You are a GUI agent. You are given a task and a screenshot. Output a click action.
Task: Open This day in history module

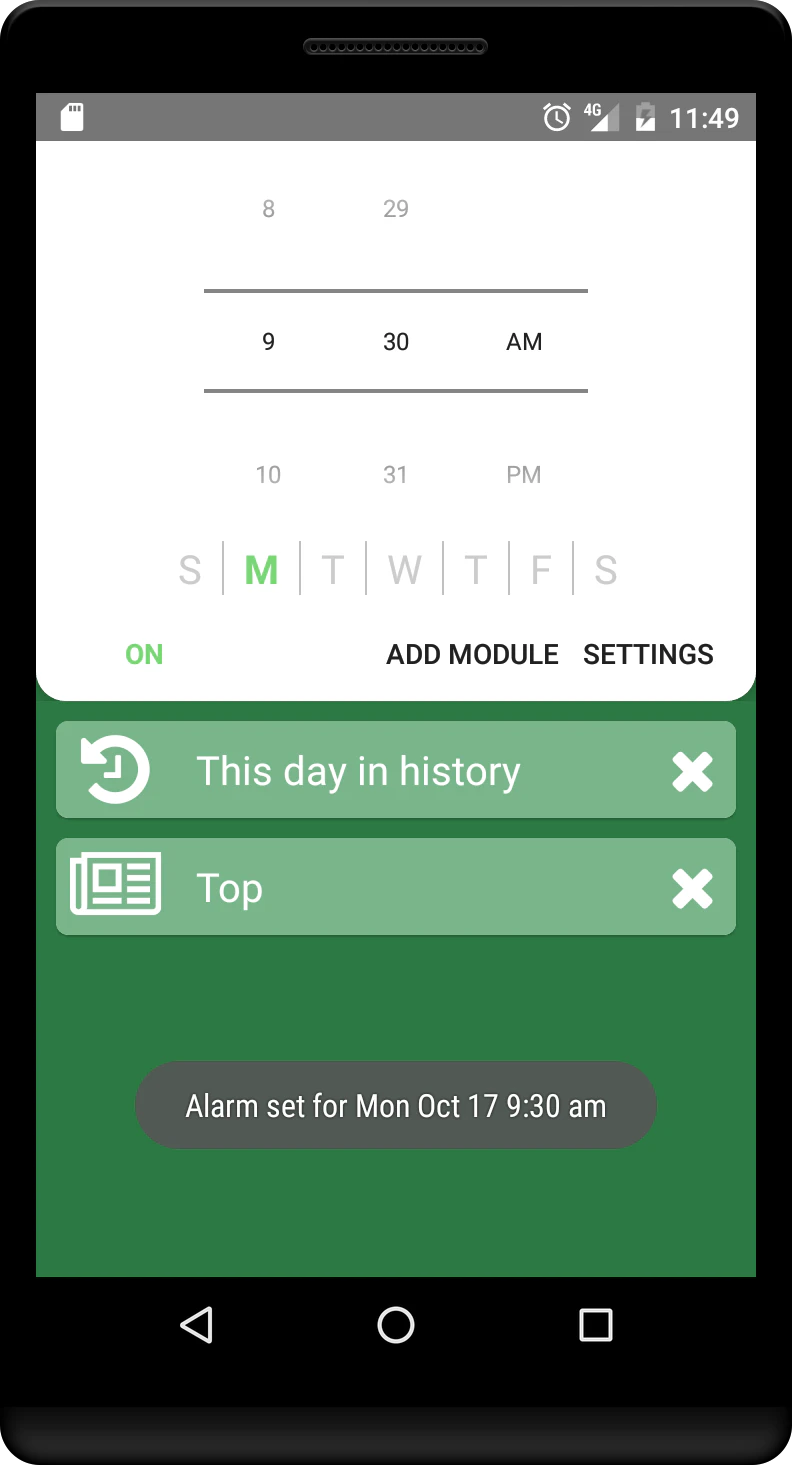[358, 771]
